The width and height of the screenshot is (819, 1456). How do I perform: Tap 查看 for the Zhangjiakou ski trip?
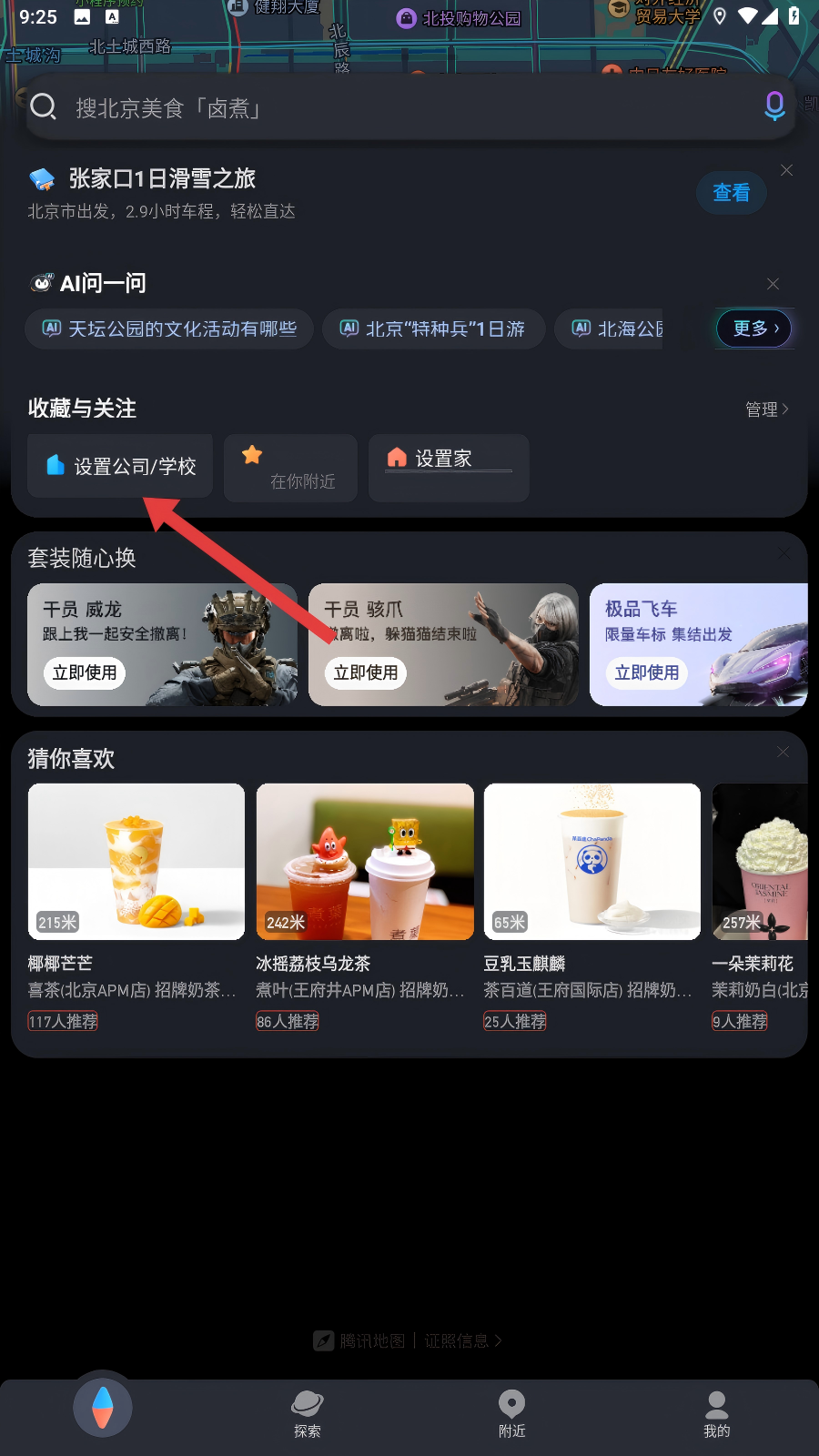coord(731,193)
